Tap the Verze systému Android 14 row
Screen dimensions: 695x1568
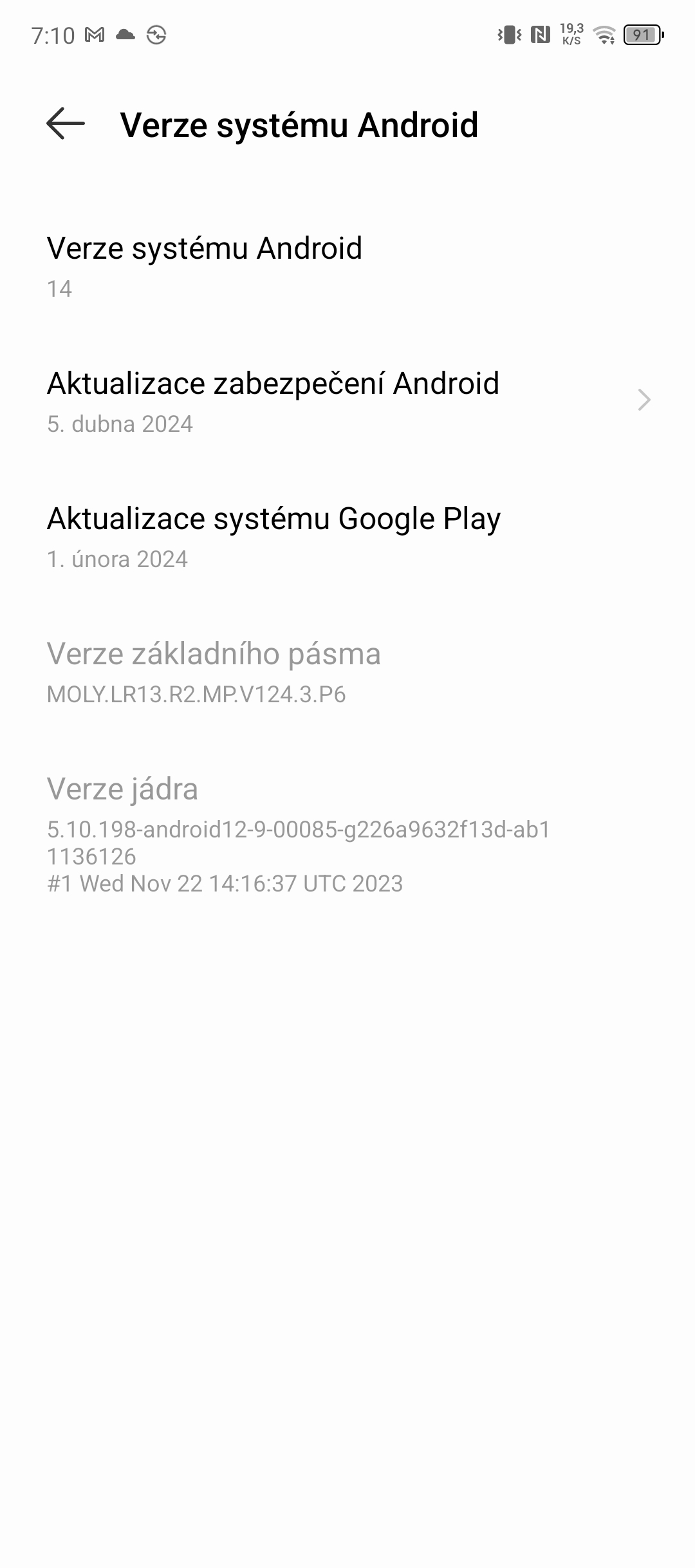point(347,266)
